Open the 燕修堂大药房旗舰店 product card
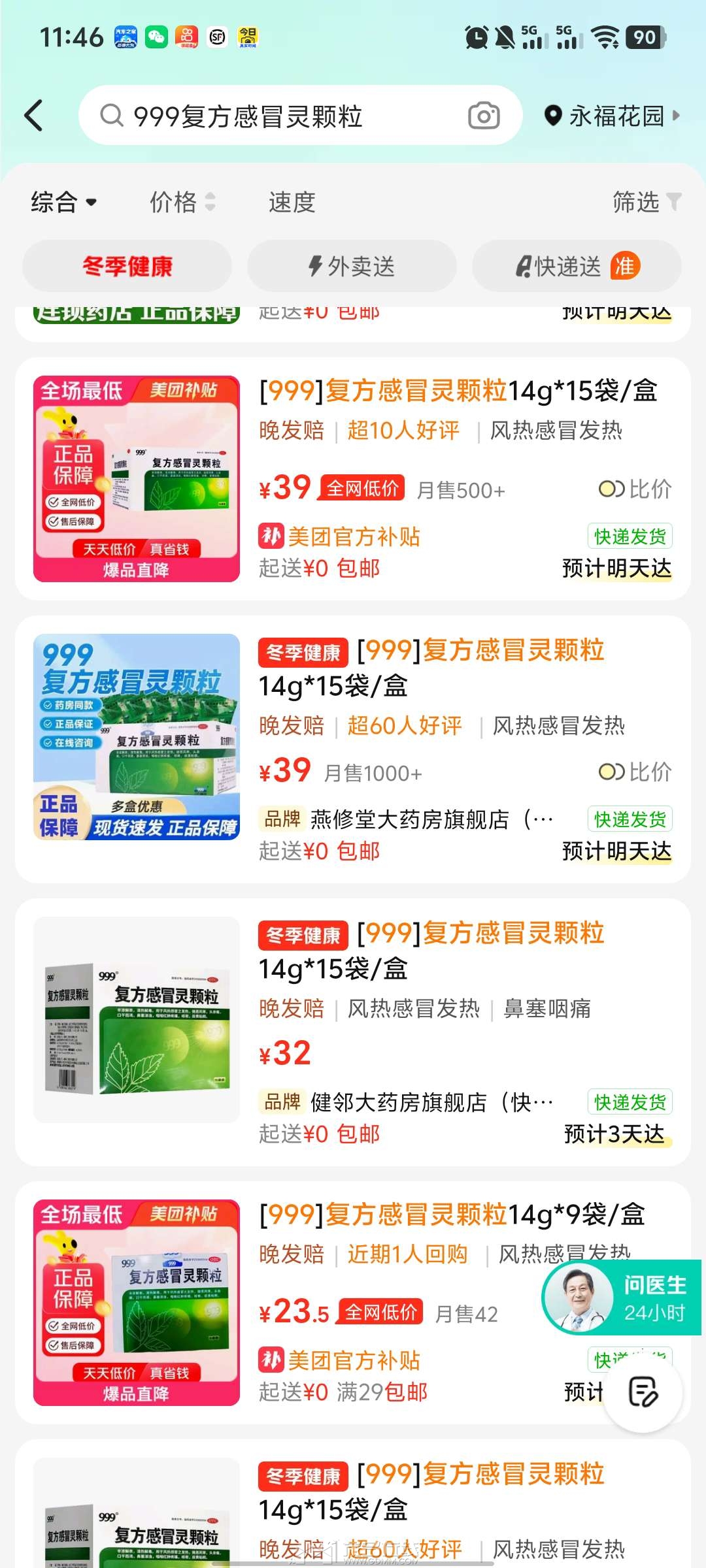Viewport: 706px width, 1568px height. point(431,819)
